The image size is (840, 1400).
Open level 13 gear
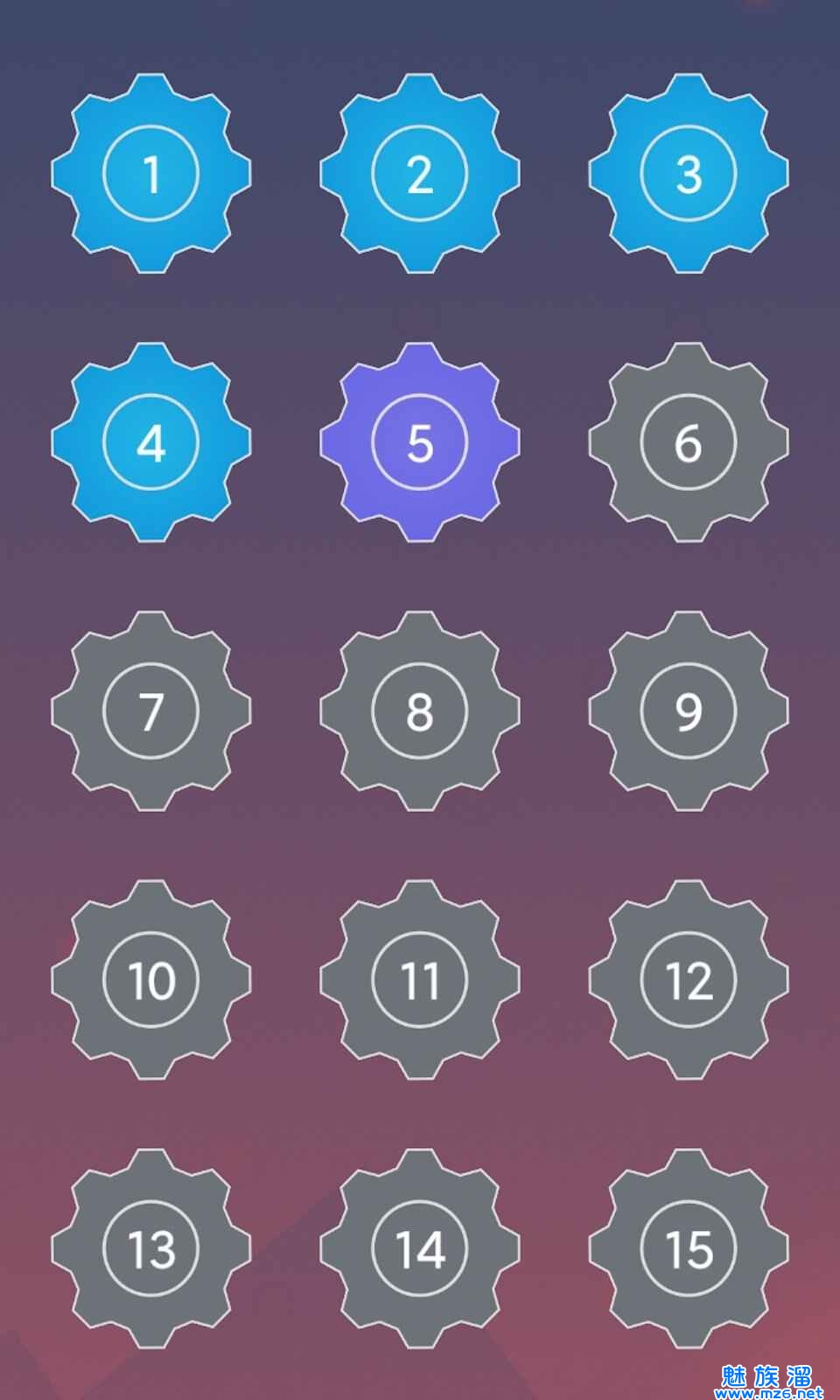tap(151, 1248)
